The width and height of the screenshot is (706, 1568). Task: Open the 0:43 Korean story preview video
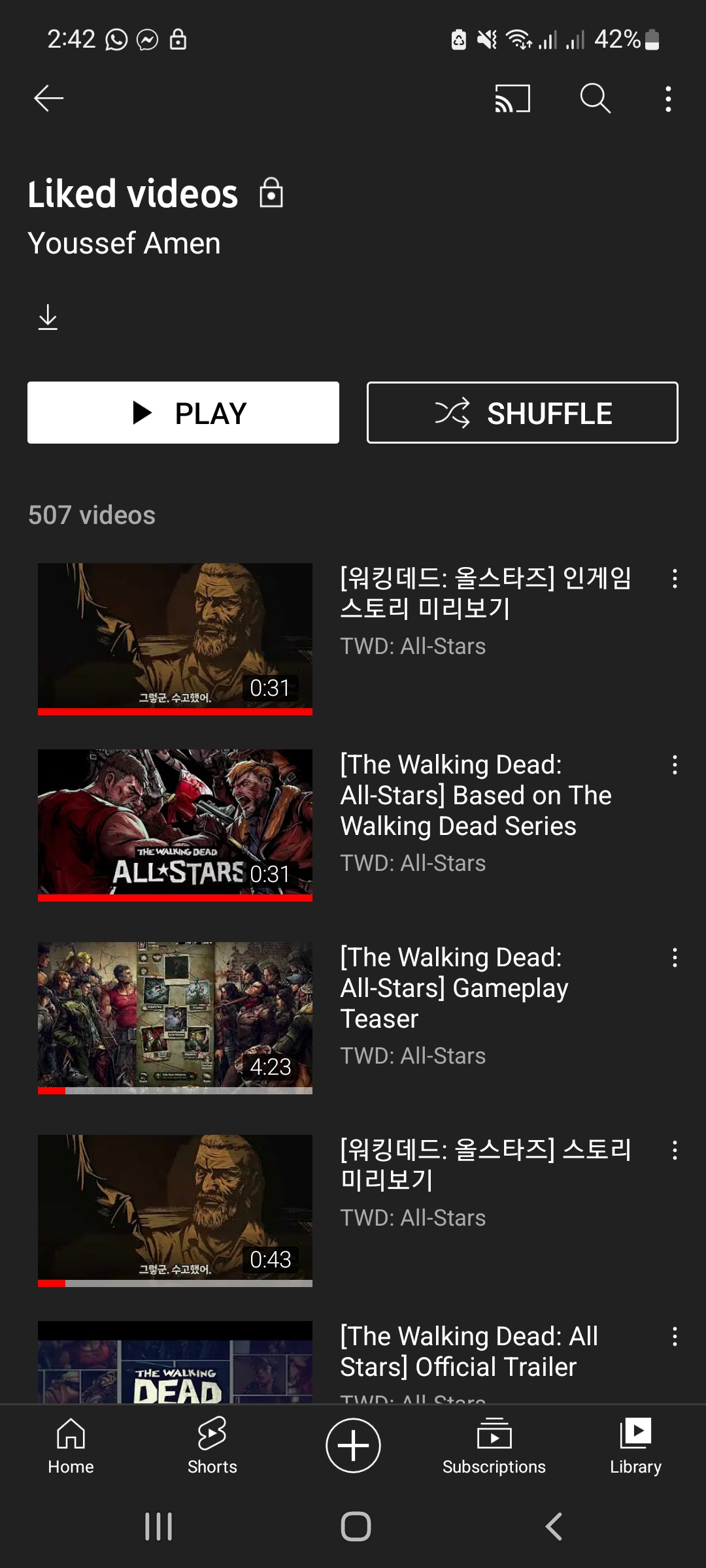click(175, 1210)
